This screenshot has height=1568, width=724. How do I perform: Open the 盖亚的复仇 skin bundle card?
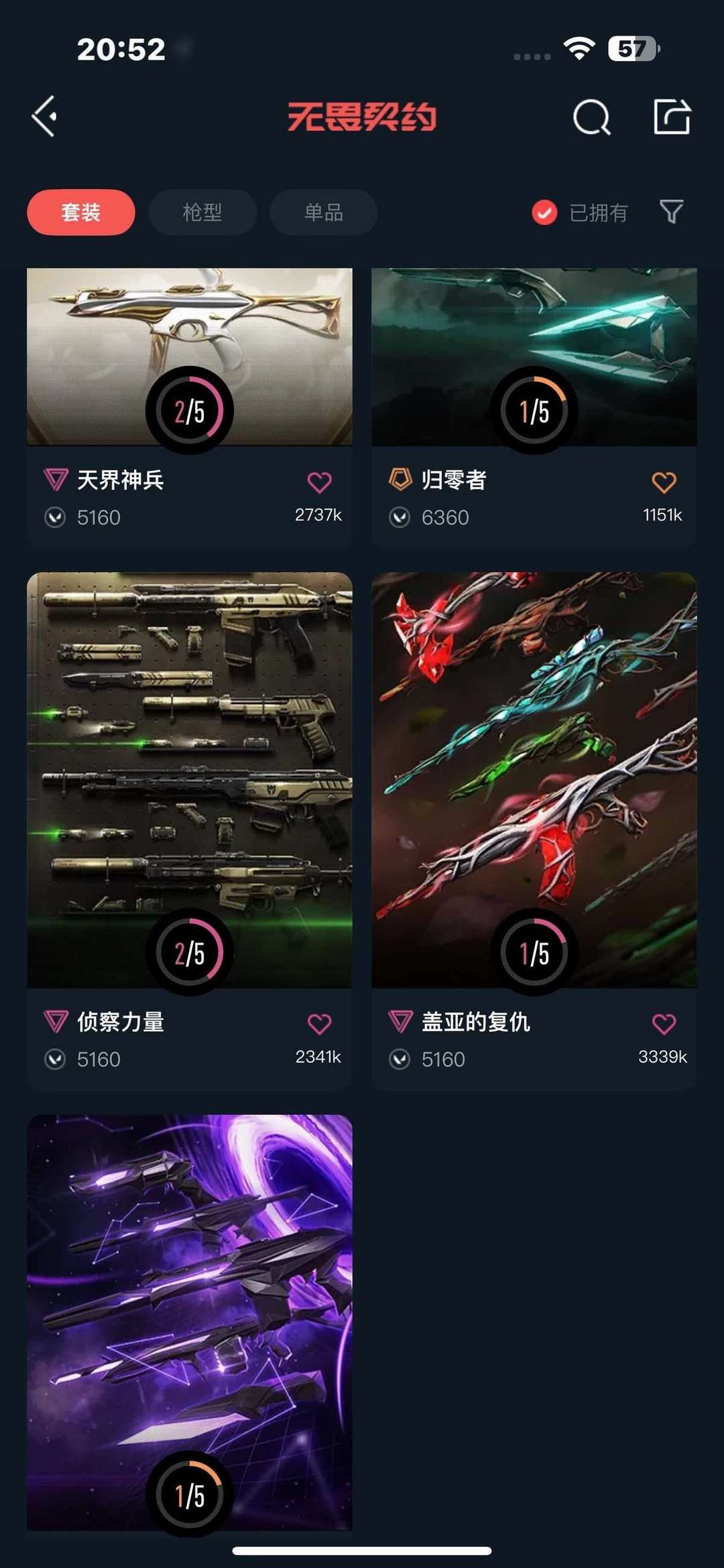click(x=534, y=777)
